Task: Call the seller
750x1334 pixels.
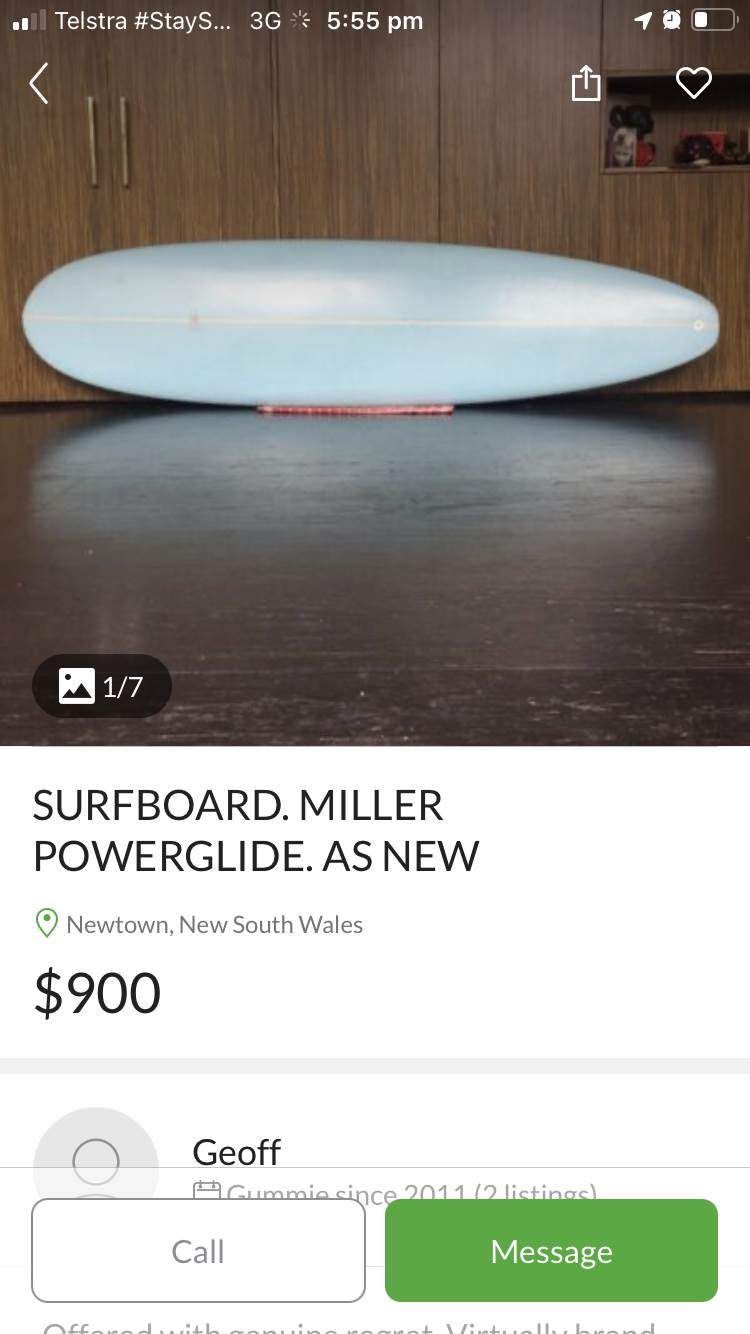Action: [198, 1251]
